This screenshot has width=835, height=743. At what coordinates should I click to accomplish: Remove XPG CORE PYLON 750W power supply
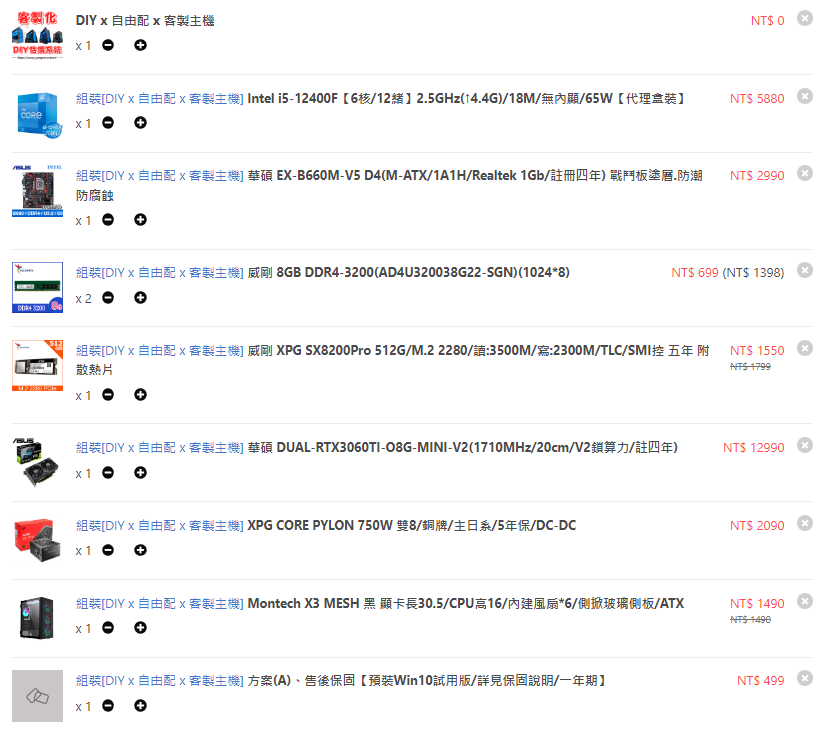(805, 523)
